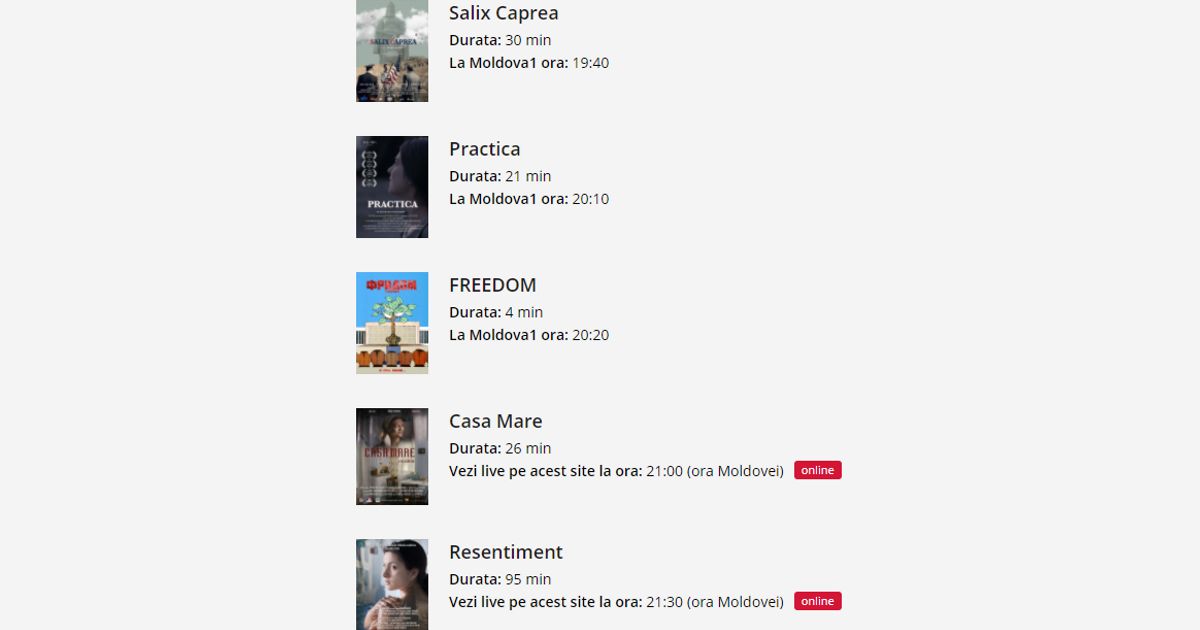
Task: Open the Casa Mare film poster
Action: (392, 456)
